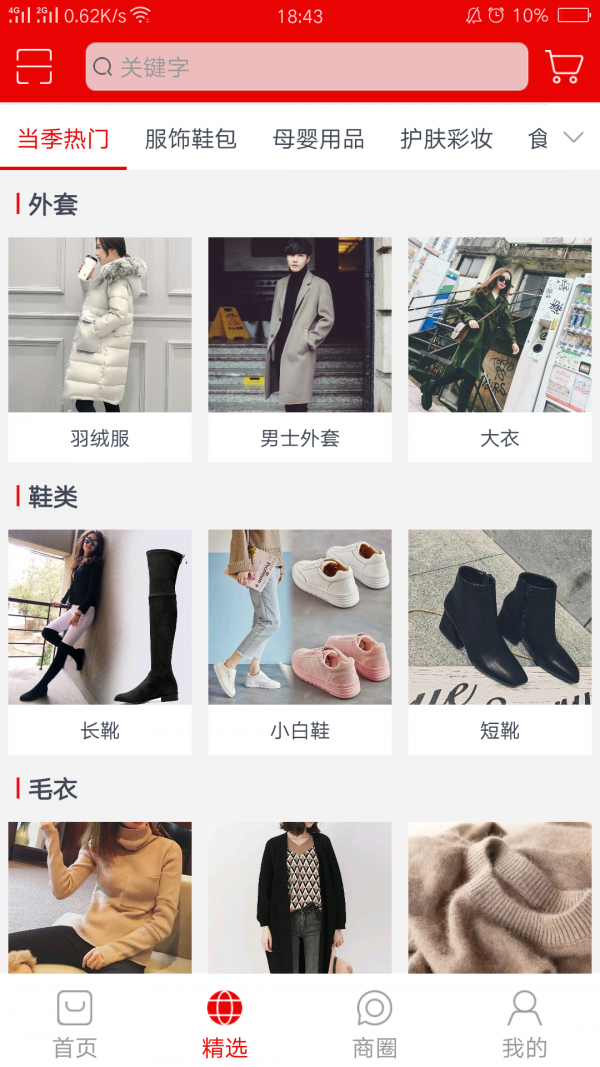Expand the category list chevron

click(574, 139)
